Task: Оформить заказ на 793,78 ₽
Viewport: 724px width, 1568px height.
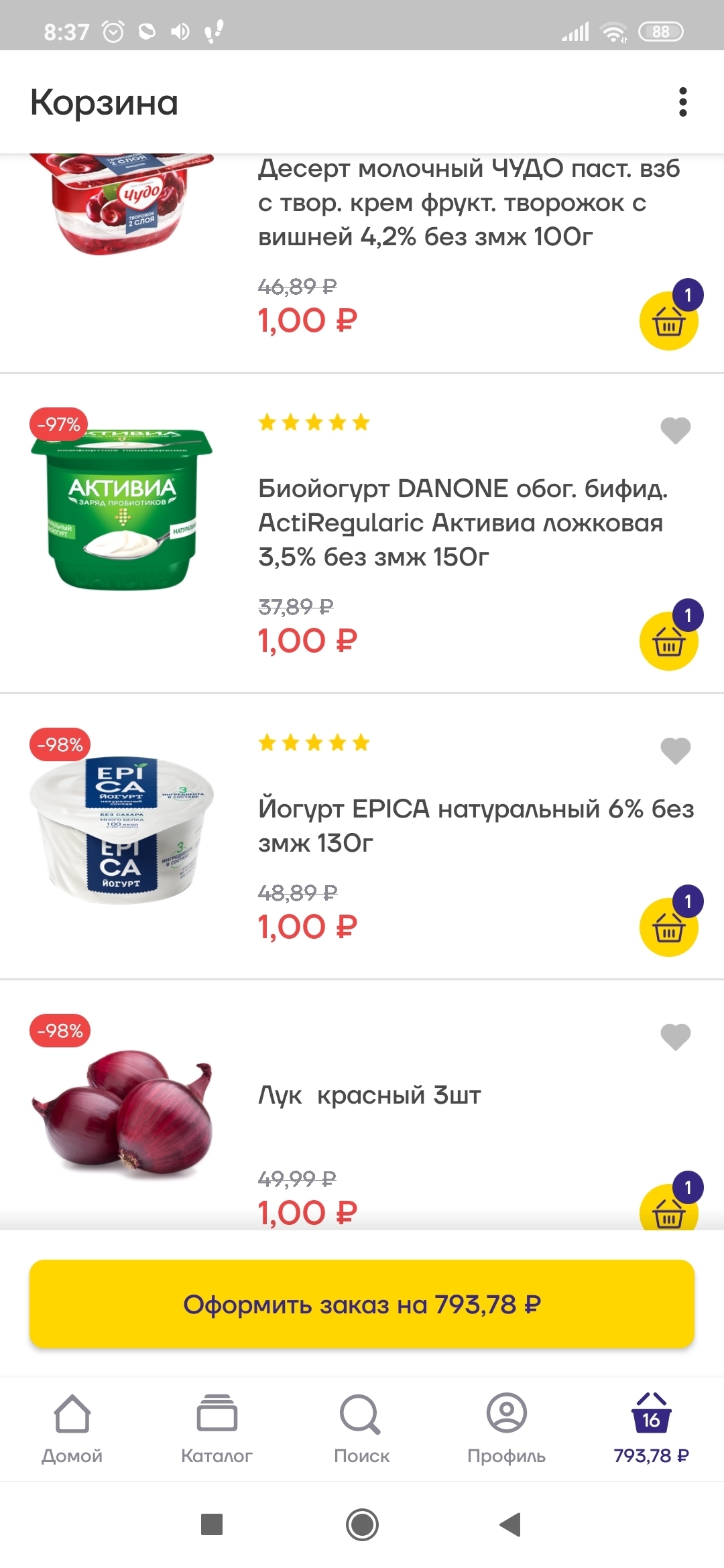Action: pos(362,1304)
